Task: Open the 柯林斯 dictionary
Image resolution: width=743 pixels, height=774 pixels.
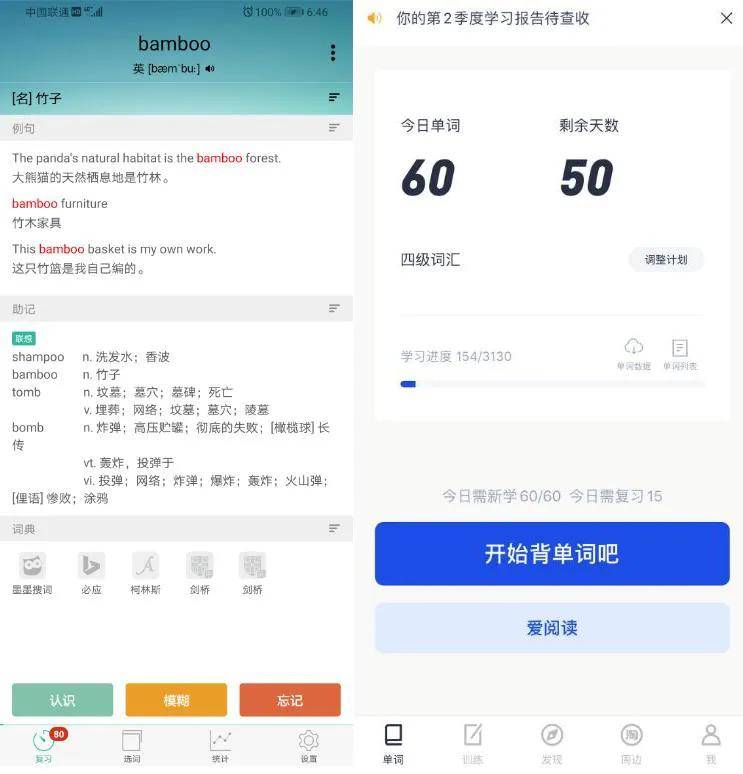Action: 145,567
